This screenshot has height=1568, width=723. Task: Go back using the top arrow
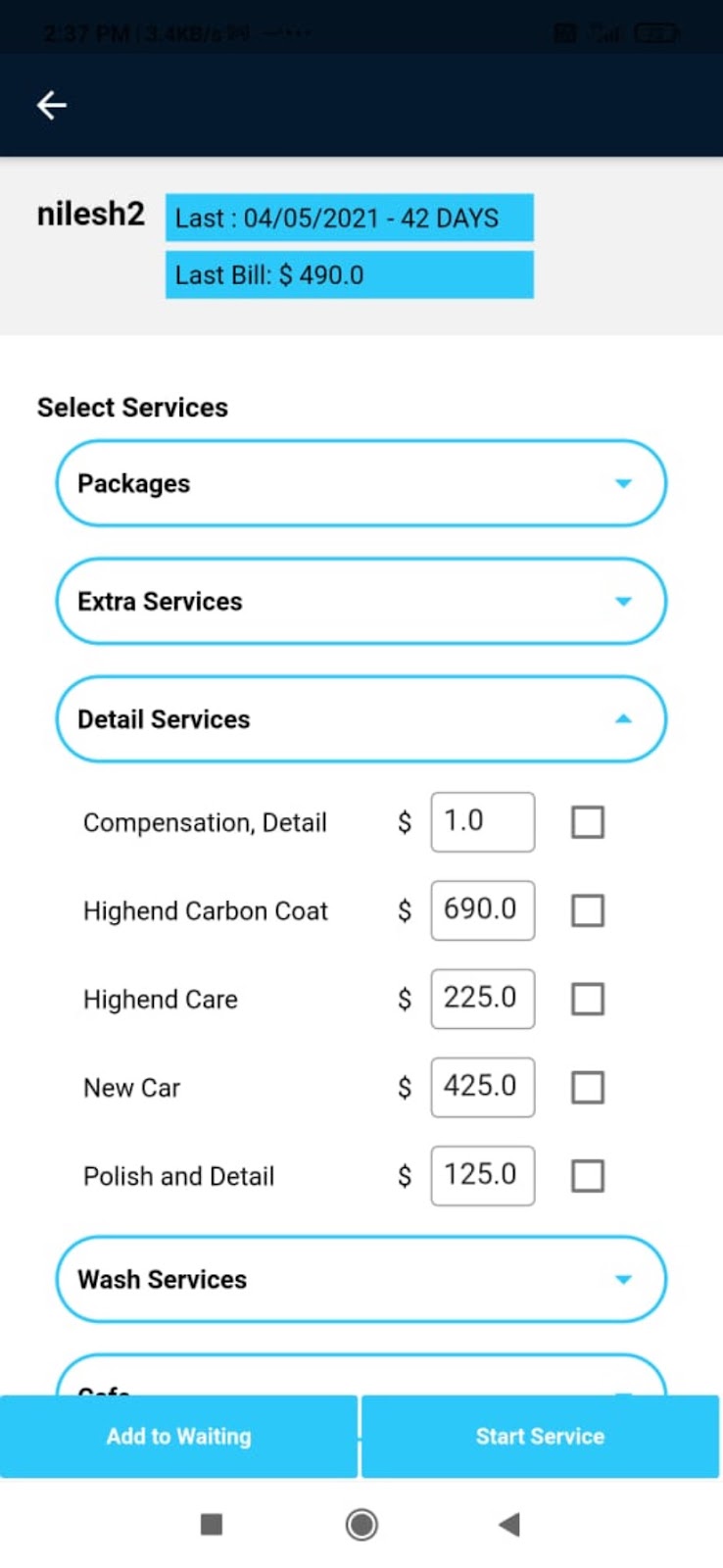point(52,105)
